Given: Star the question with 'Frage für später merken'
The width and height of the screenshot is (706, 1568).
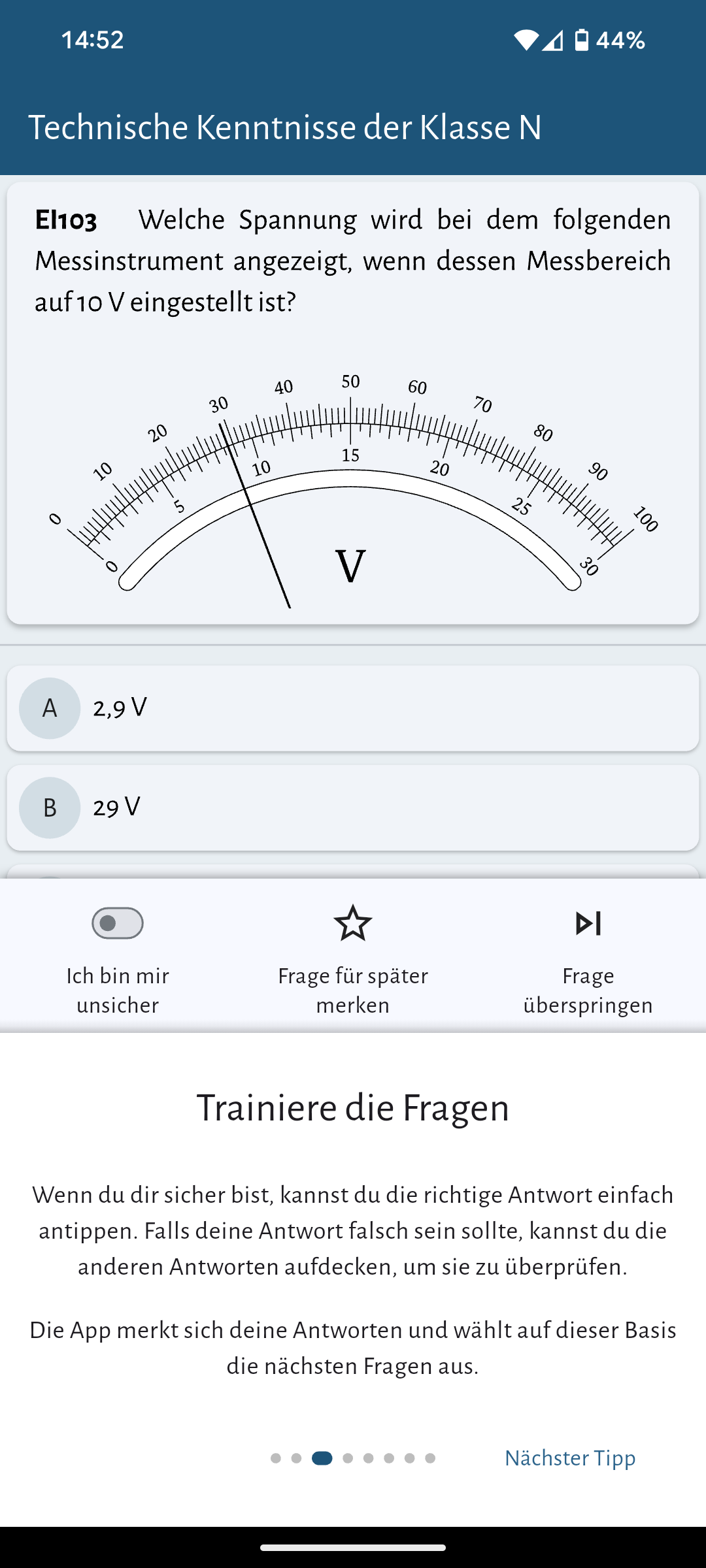Looking at the screenshot, I should pyautogui.click(x=353, y=923).
